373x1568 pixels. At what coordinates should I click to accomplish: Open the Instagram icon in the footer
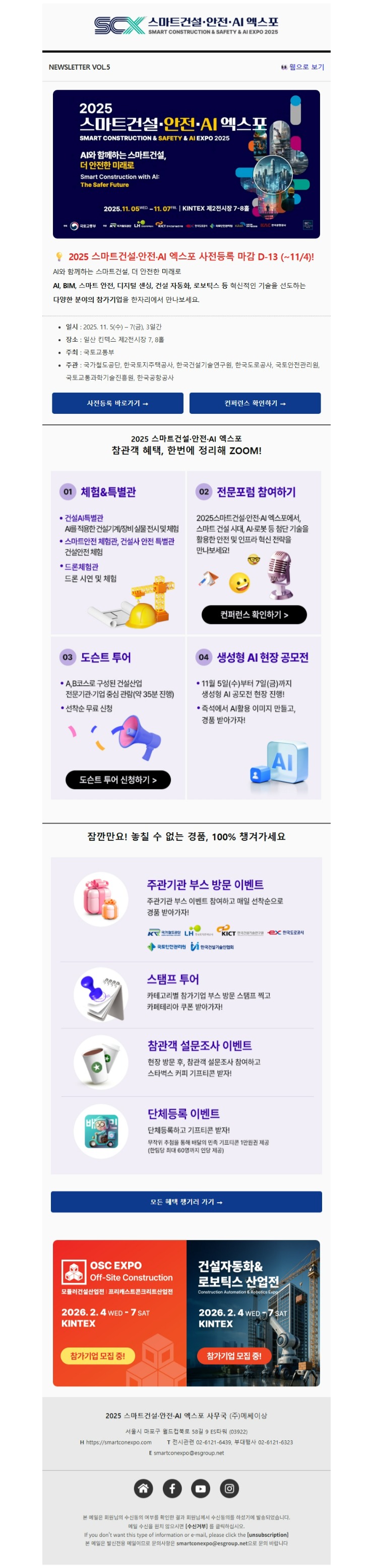pyautogui.click(x=229, y=1488)
